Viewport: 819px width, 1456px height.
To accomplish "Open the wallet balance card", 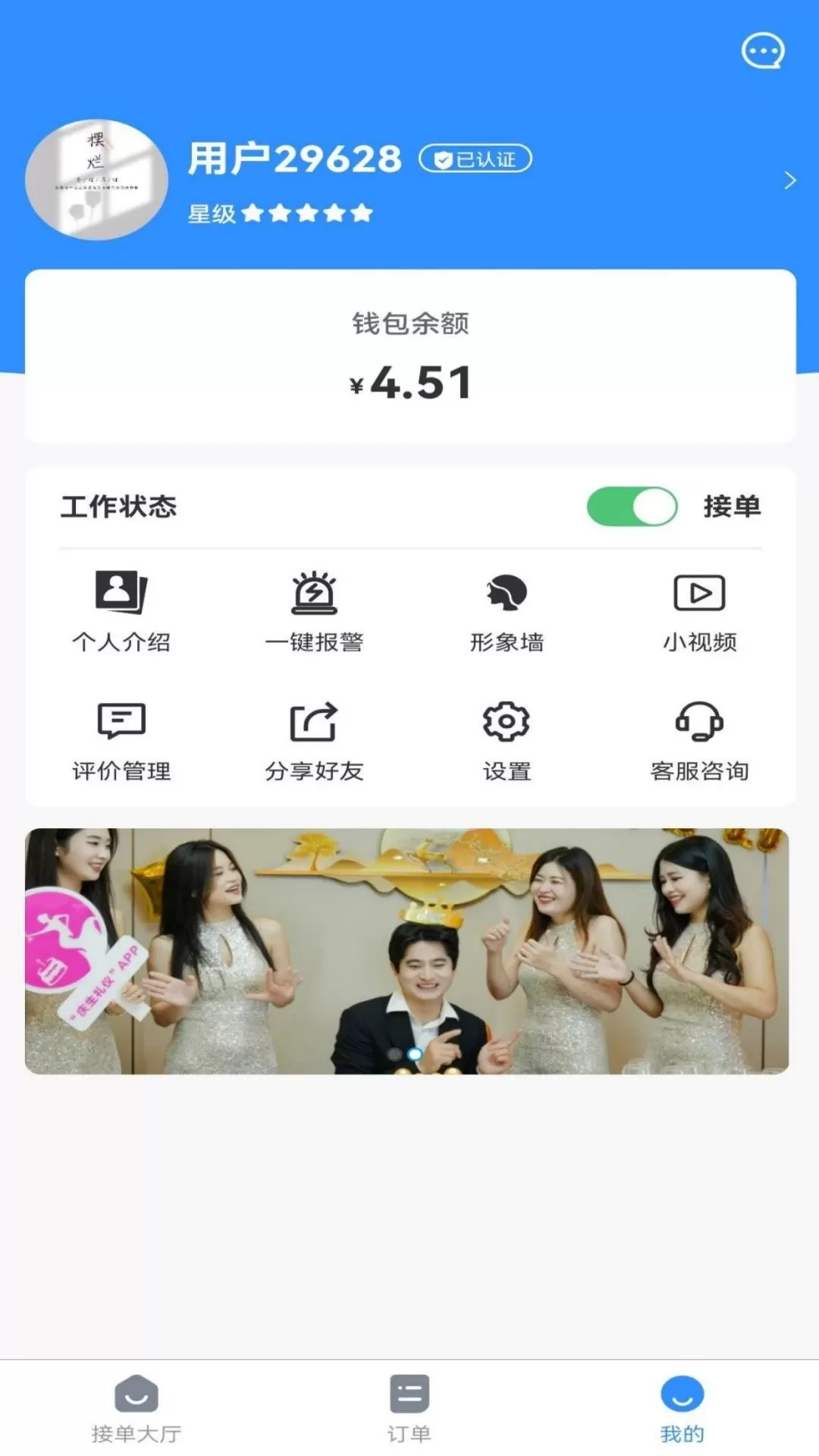I will 410,356.
